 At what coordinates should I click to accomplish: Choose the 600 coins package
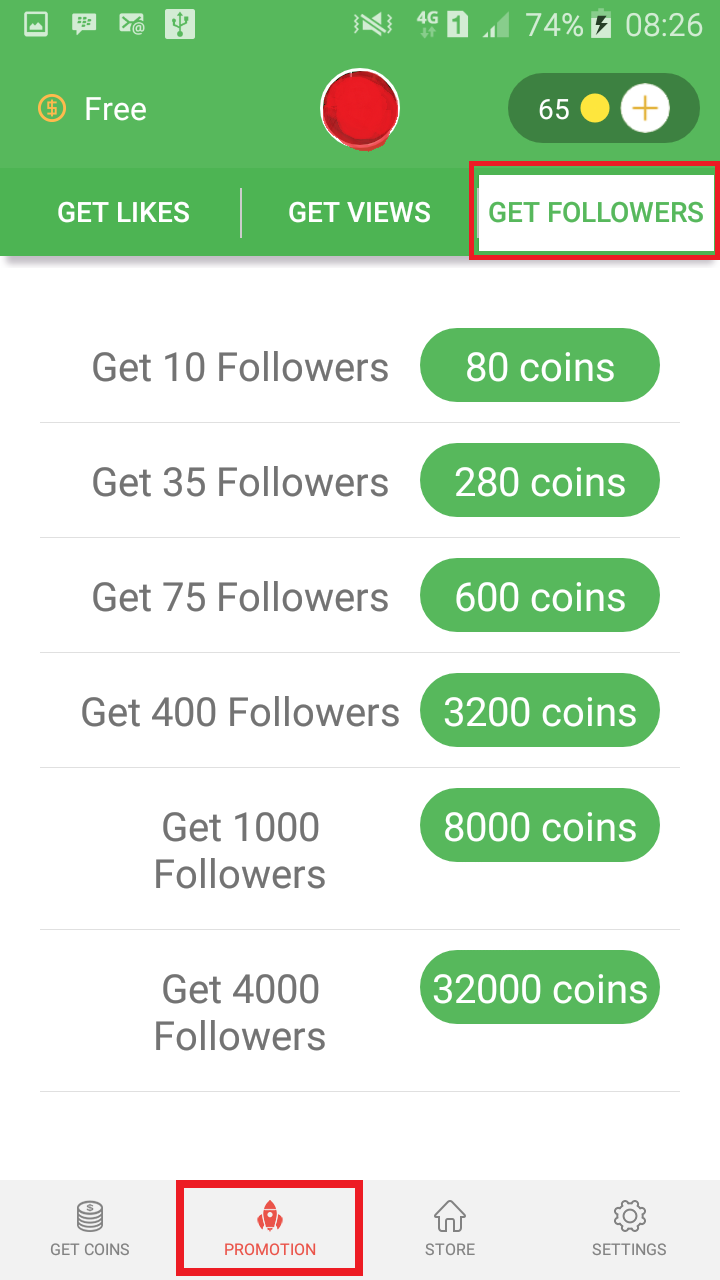[540, 596]
